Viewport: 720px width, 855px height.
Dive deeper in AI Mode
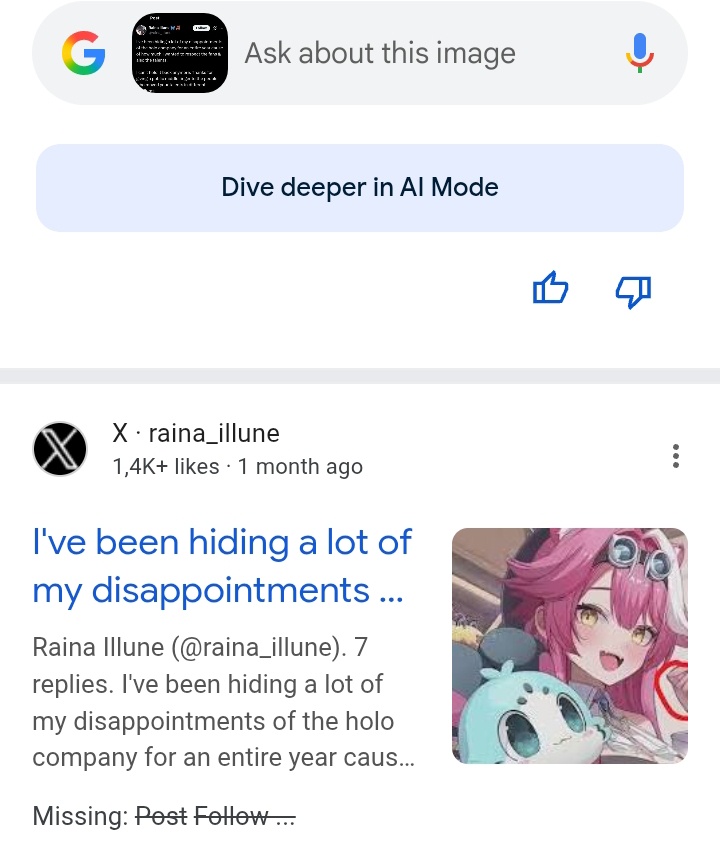pyautogui.click(x=360, y=188)
